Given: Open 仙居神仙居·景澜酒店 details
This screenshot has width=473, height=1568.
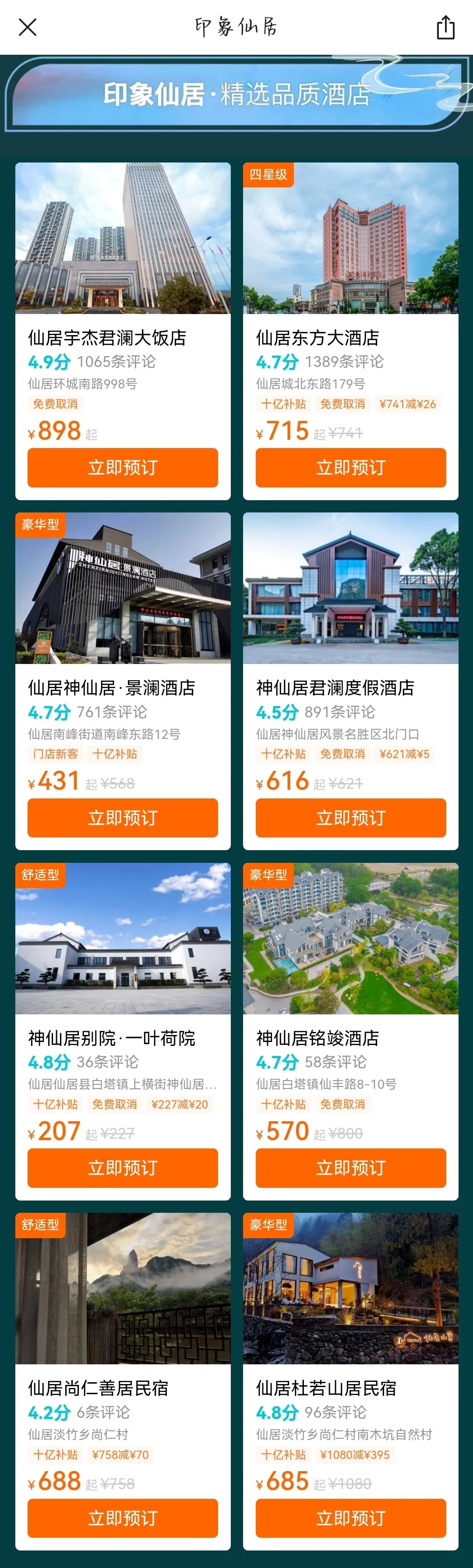Looking at the screenshot, I should [122, 588].
